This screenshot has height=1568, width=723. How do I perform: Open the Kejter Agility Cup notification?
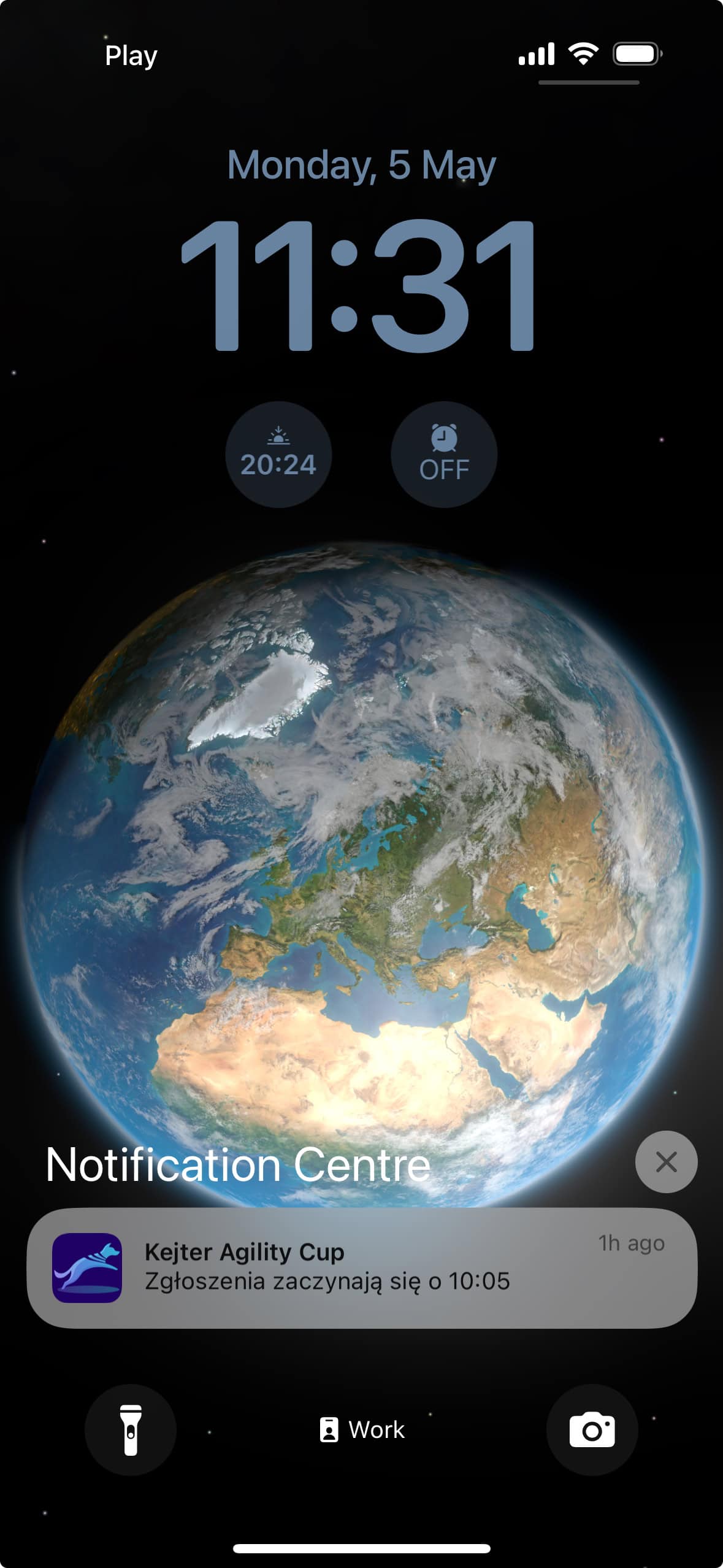coord(362,1267)
